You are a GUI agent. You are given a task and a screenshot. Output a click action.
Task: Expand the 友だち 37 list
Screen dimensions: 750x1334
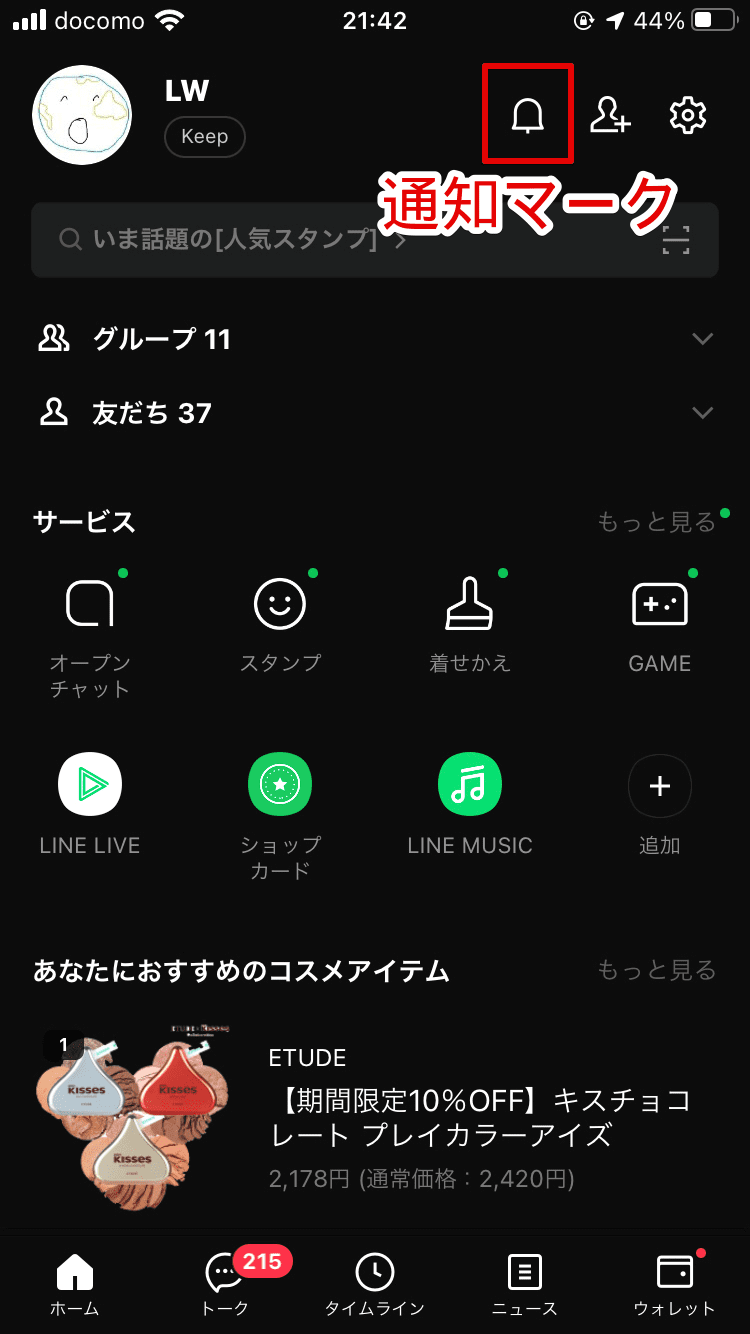tap(375, 412)
